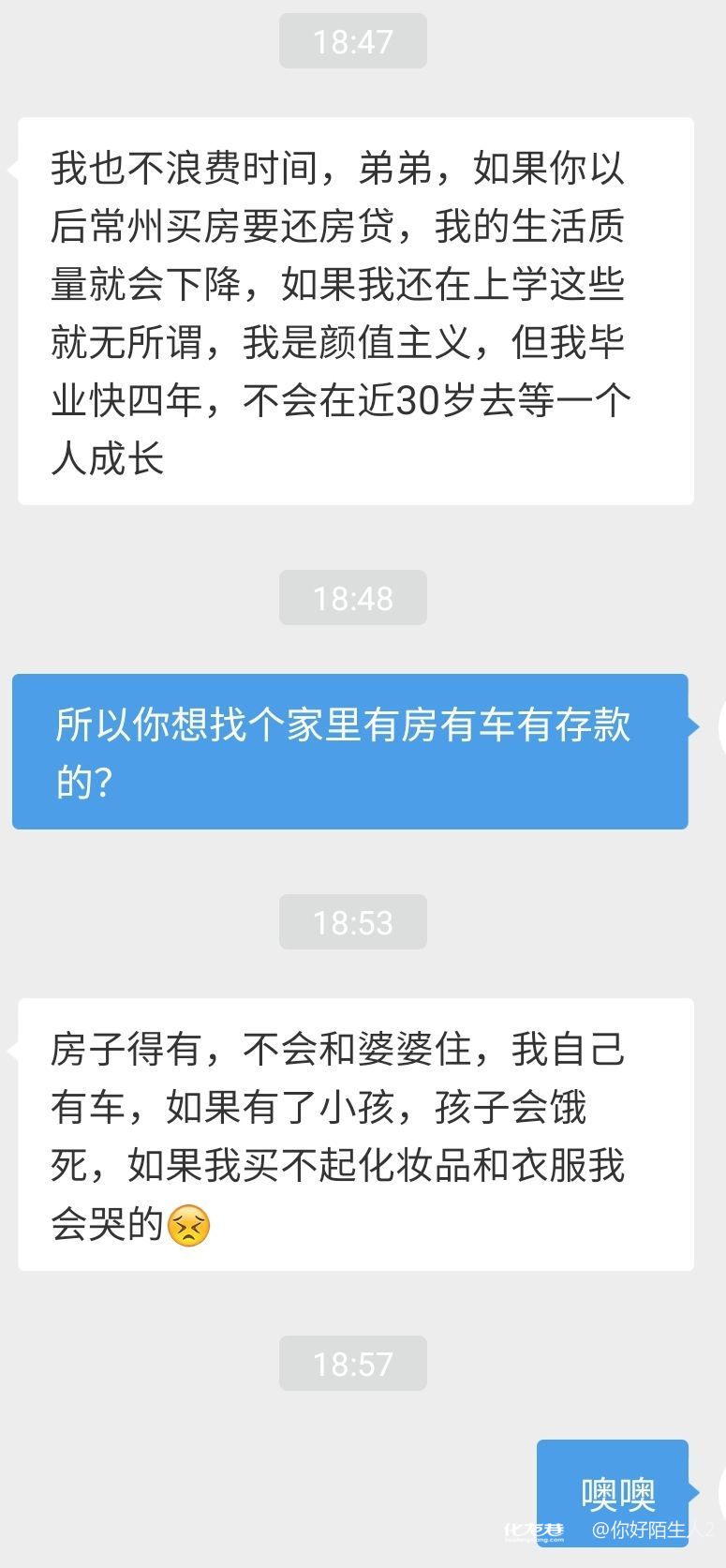Click the word 弟弟 in the first message
726x1568 pixels.
[x=393, y=170]
